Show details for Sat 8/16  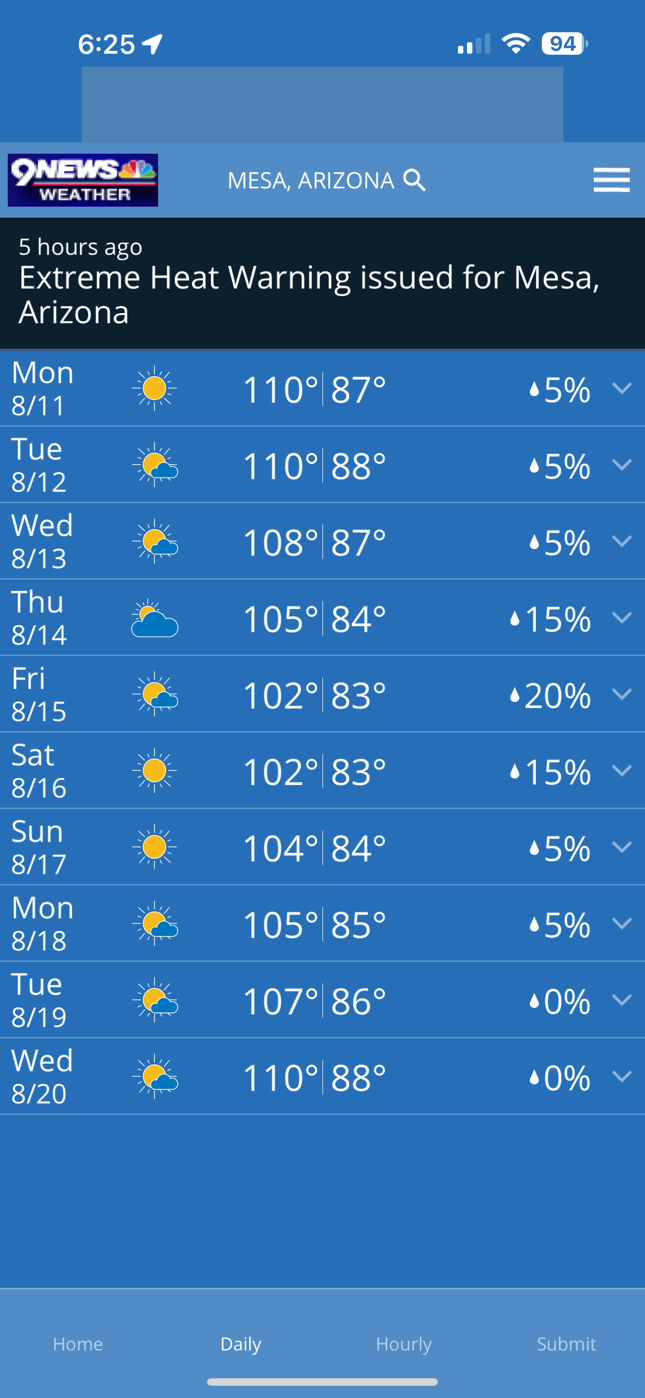[622, 771]
